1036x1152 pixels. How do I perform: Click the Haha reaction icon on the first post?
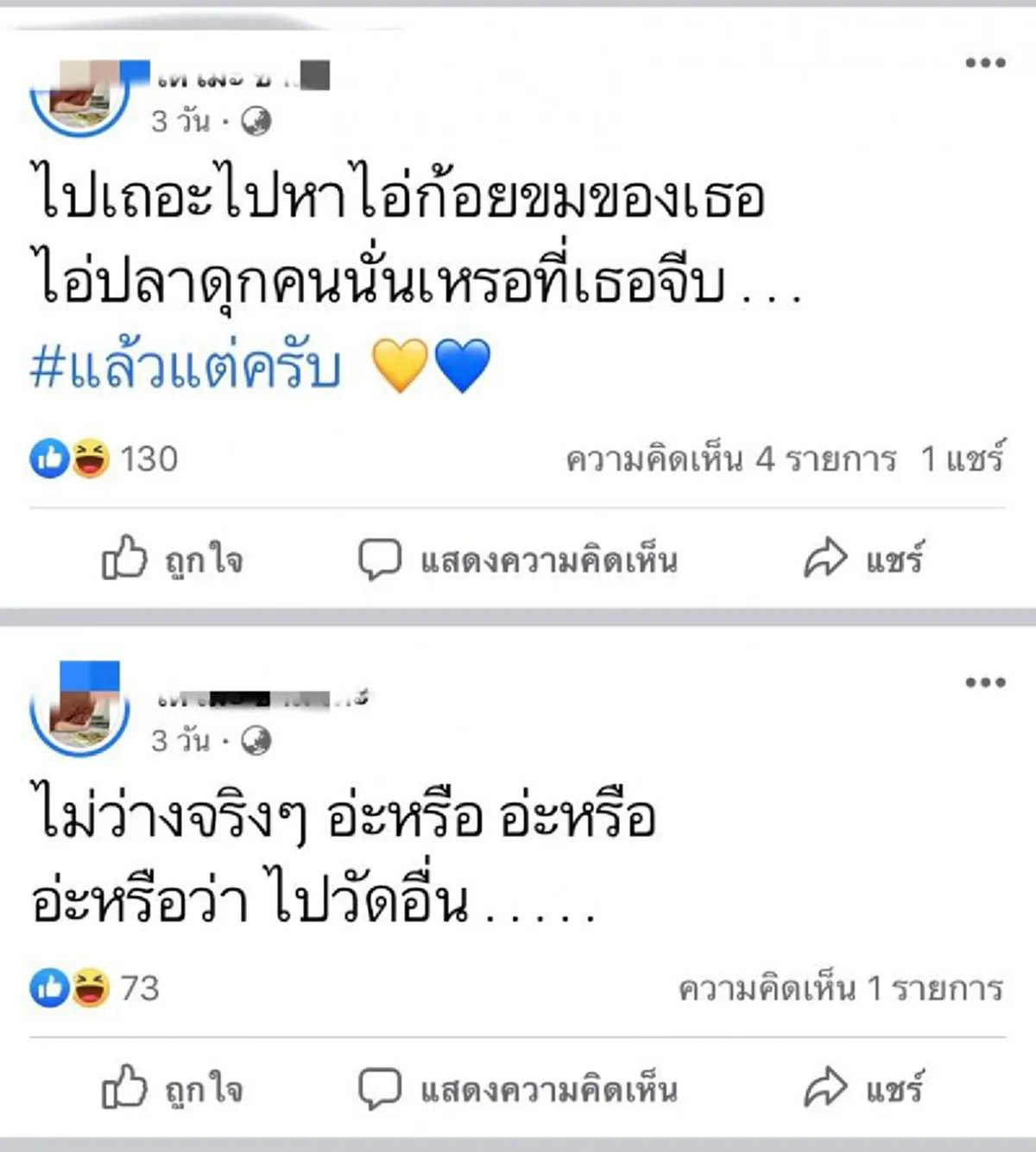coord(89,459)
